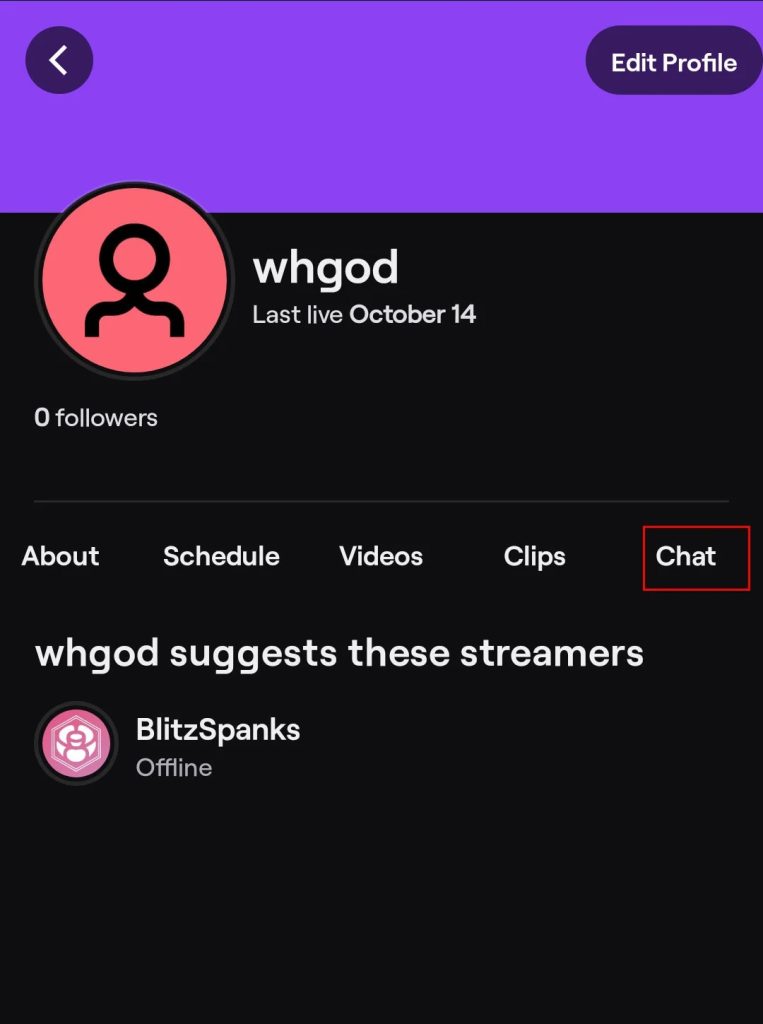Click the suggested streamers heading
This screenshot has height=1024, width=763.
point(337,652)
